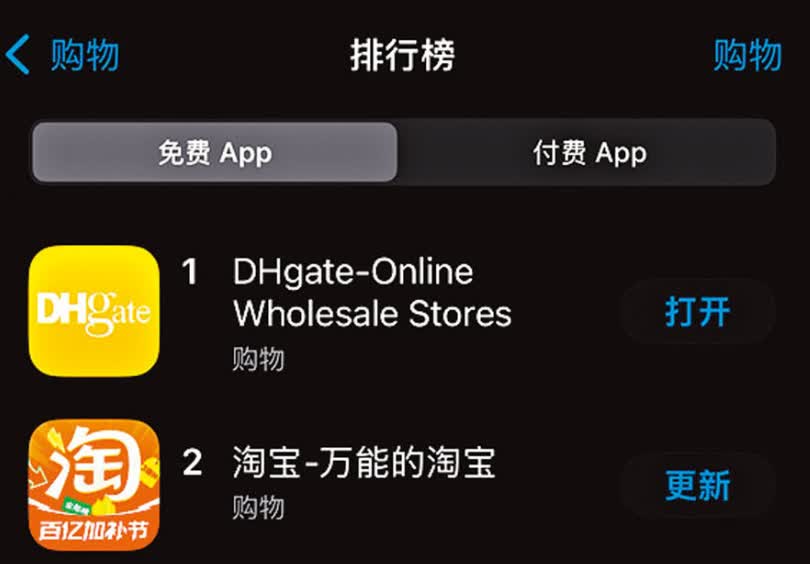Update 淘宝 with the 更新 button
This screenshot has height=564, width=810.
[x=698, y=485]
